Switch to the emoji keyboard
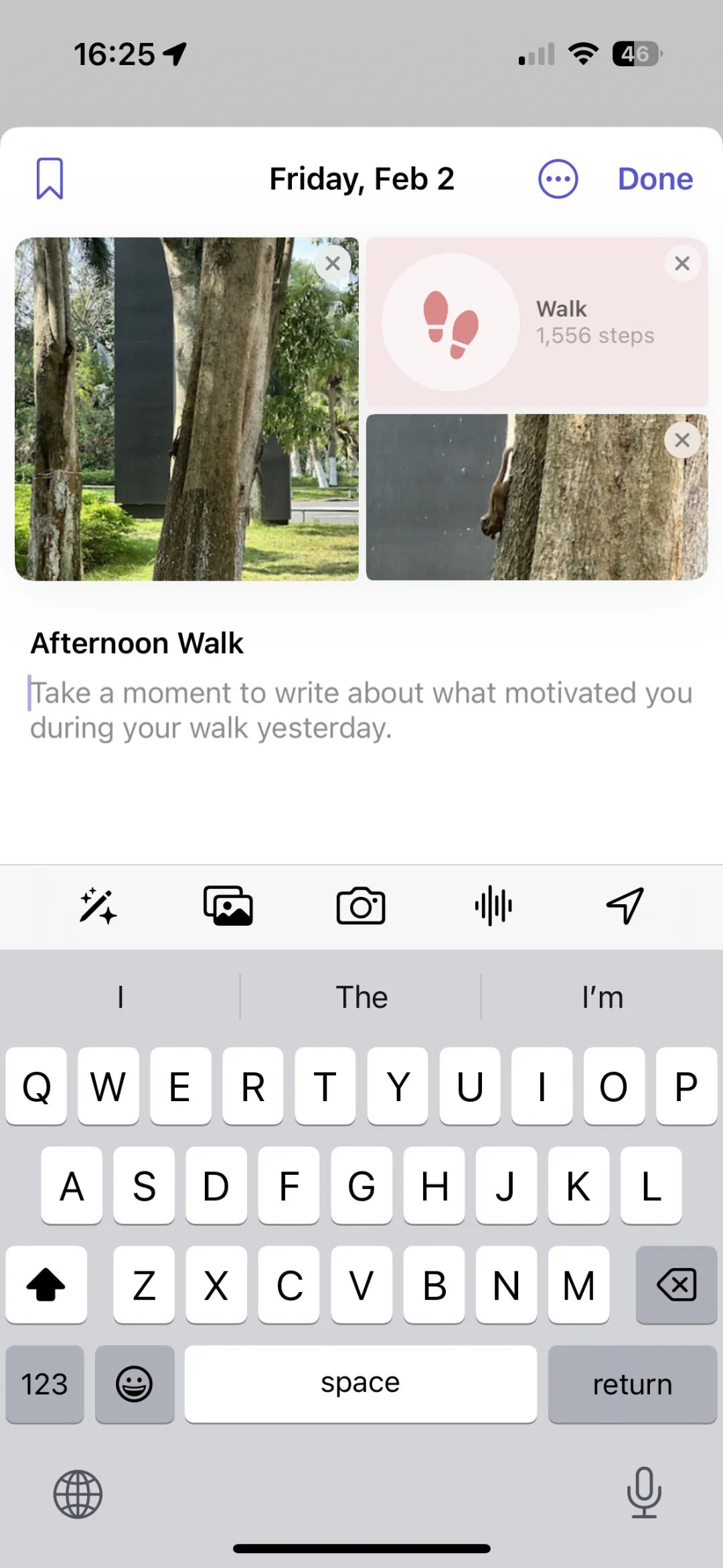 click(135, 1384)
